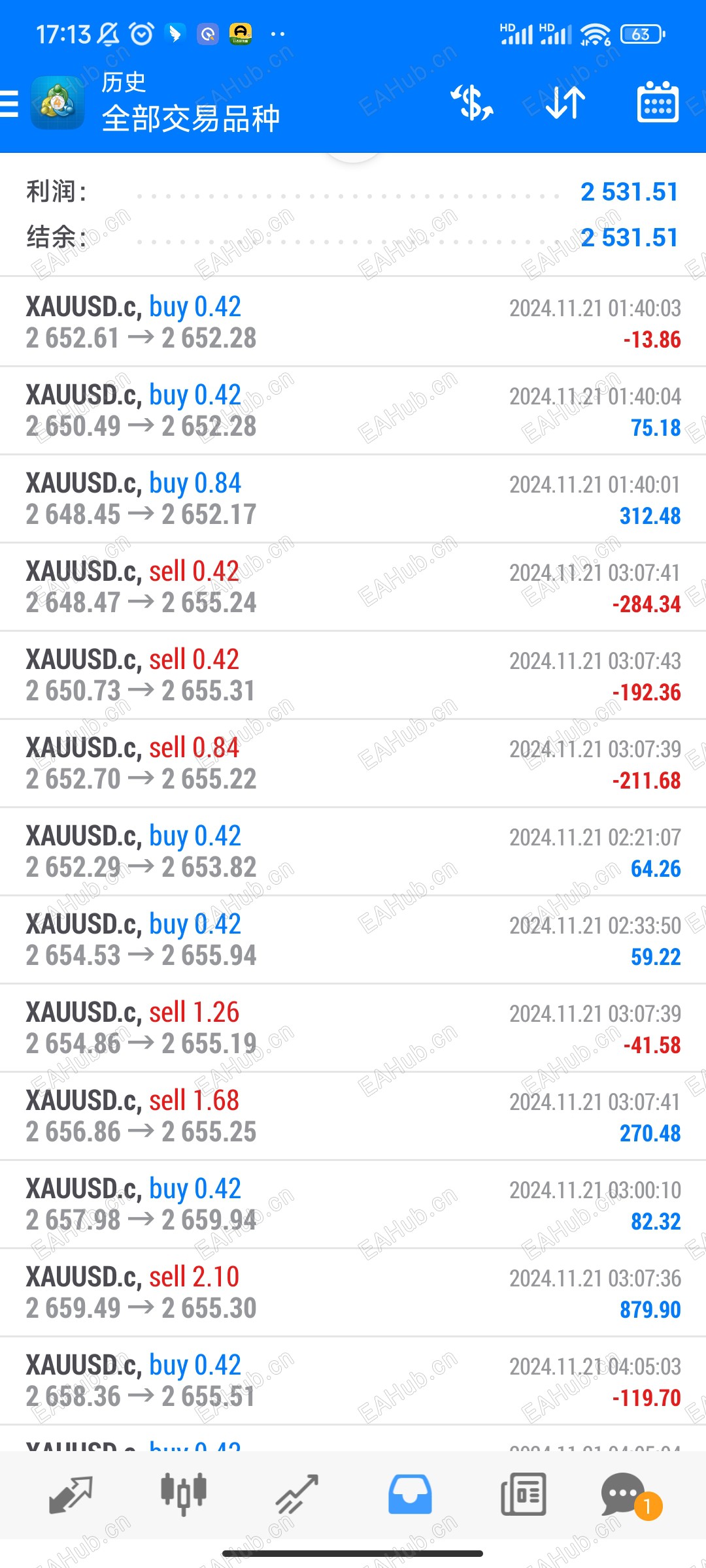The image size is (706, 1568).
Task: Open the sell 1.26 trade showing -41.58
Action: (x=353, y=1028)
